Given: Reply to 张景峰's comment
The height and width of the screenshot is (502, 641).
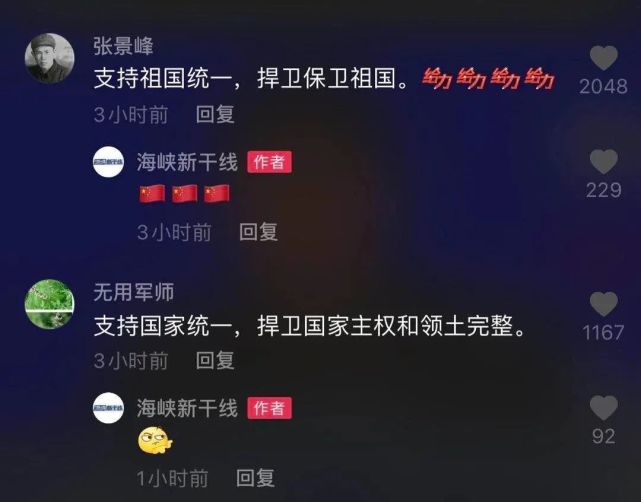Looking at the screenshot, I should pyautogui.click(x=215, y=114).
